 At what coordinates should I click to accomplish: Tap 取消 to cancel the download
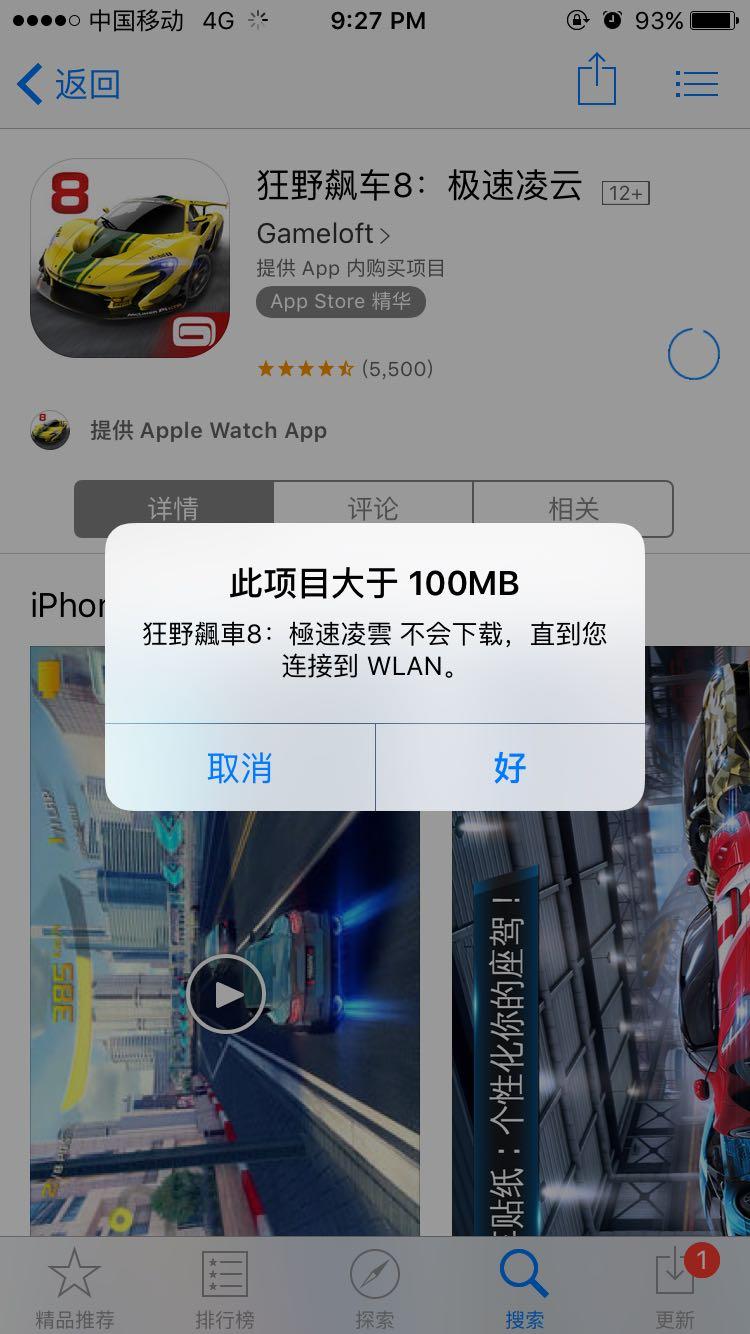pos(240,767)
